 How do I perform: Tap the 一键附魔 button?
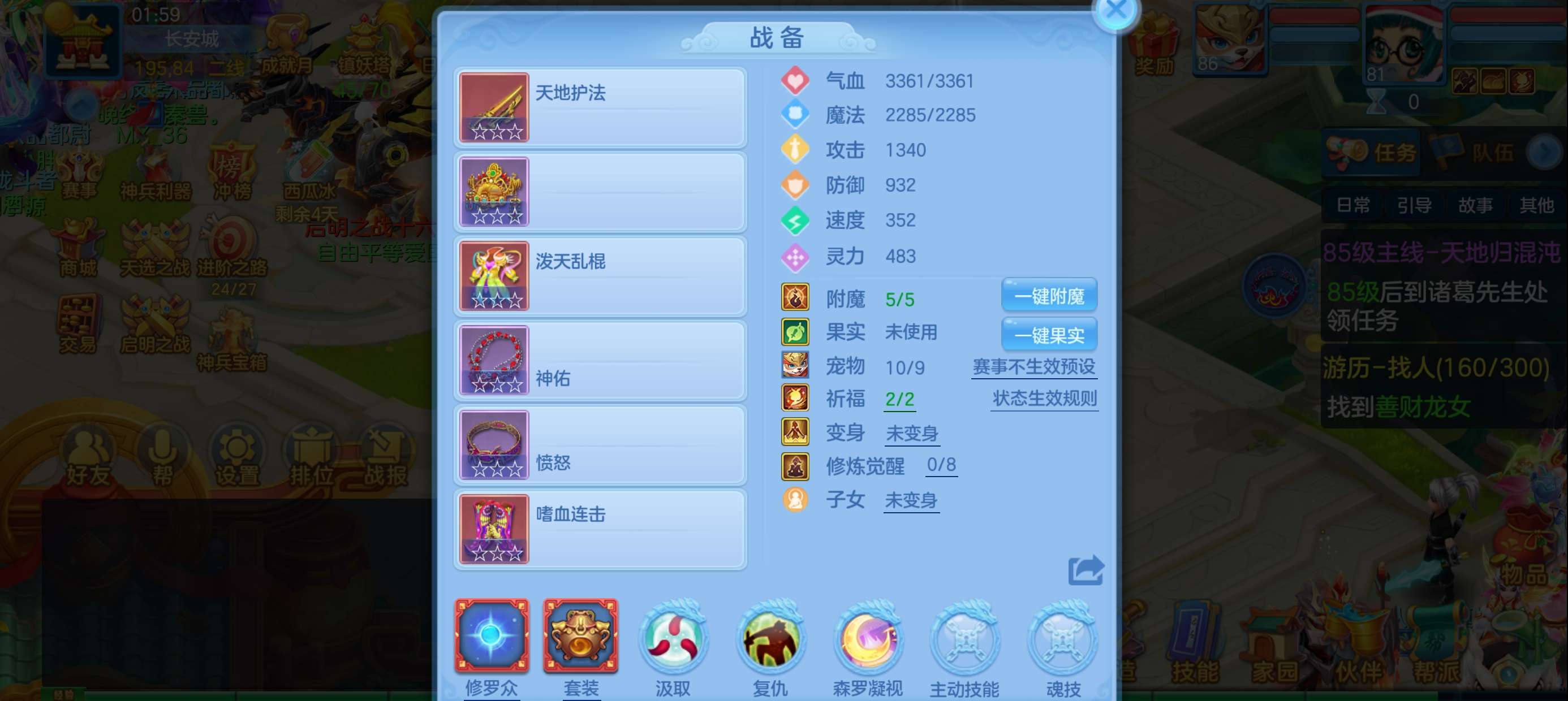[x=1049, y=296]
